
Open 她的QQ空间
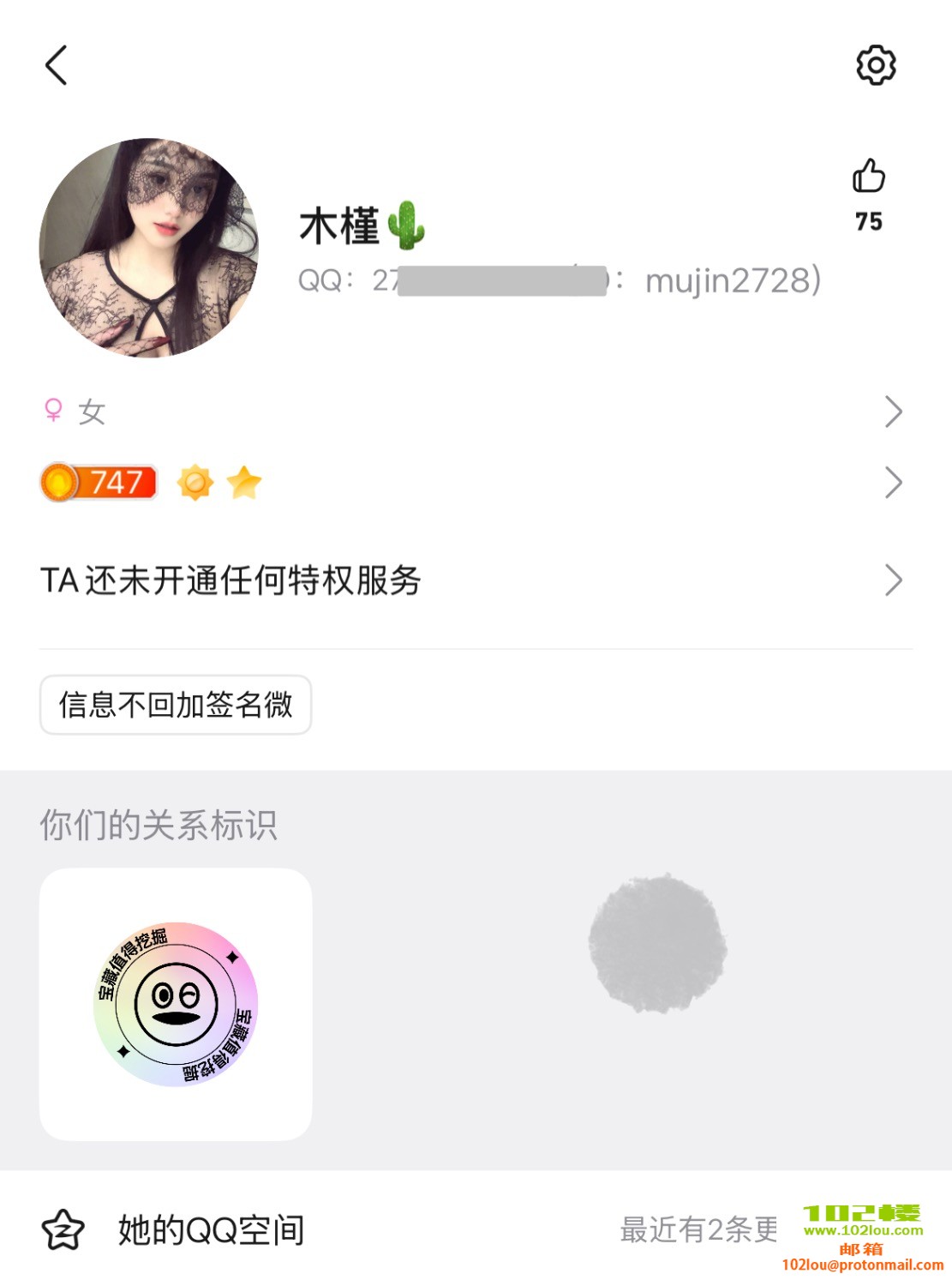click(x=211, y=1230)
